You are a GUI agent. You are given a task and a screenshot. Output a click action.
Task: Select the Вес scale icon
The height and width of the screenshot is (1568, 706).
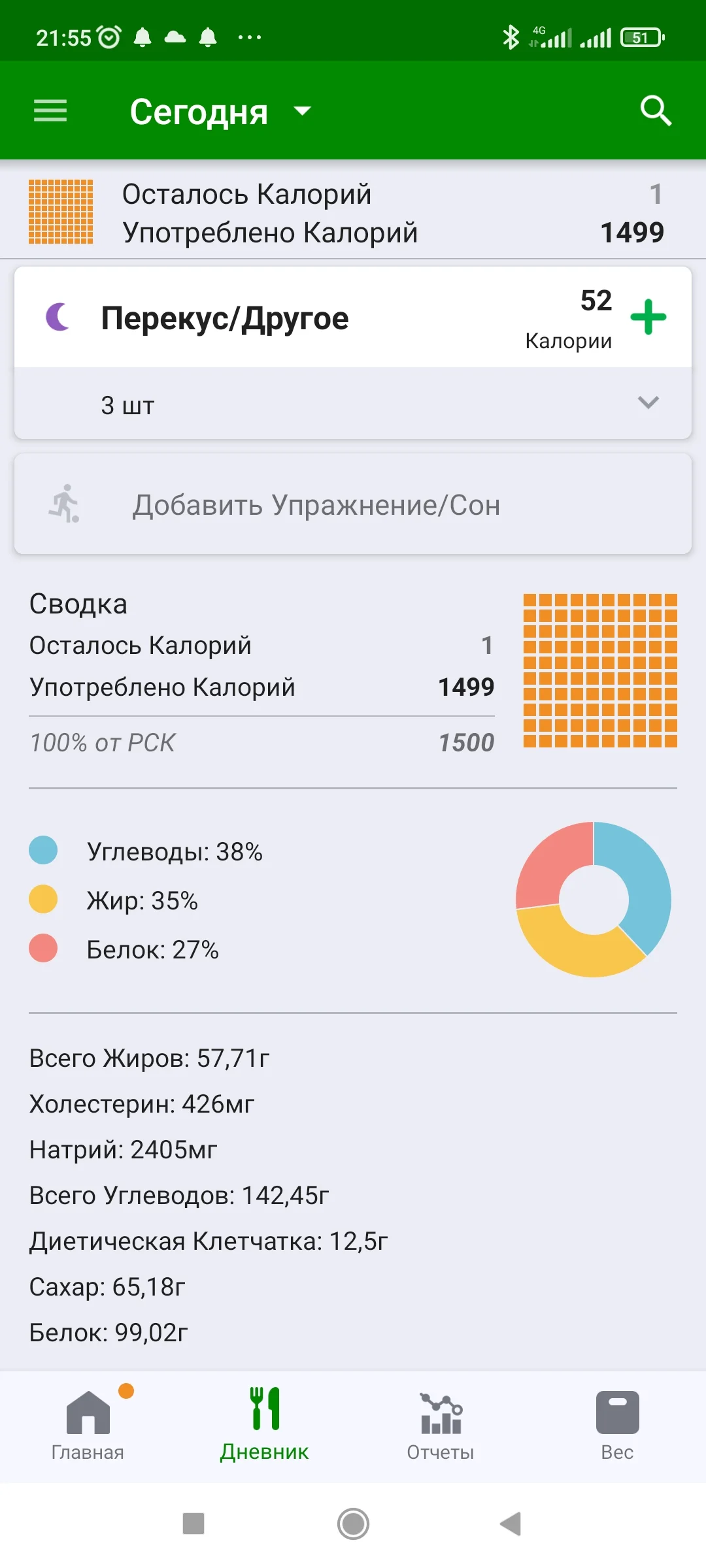616,1408
